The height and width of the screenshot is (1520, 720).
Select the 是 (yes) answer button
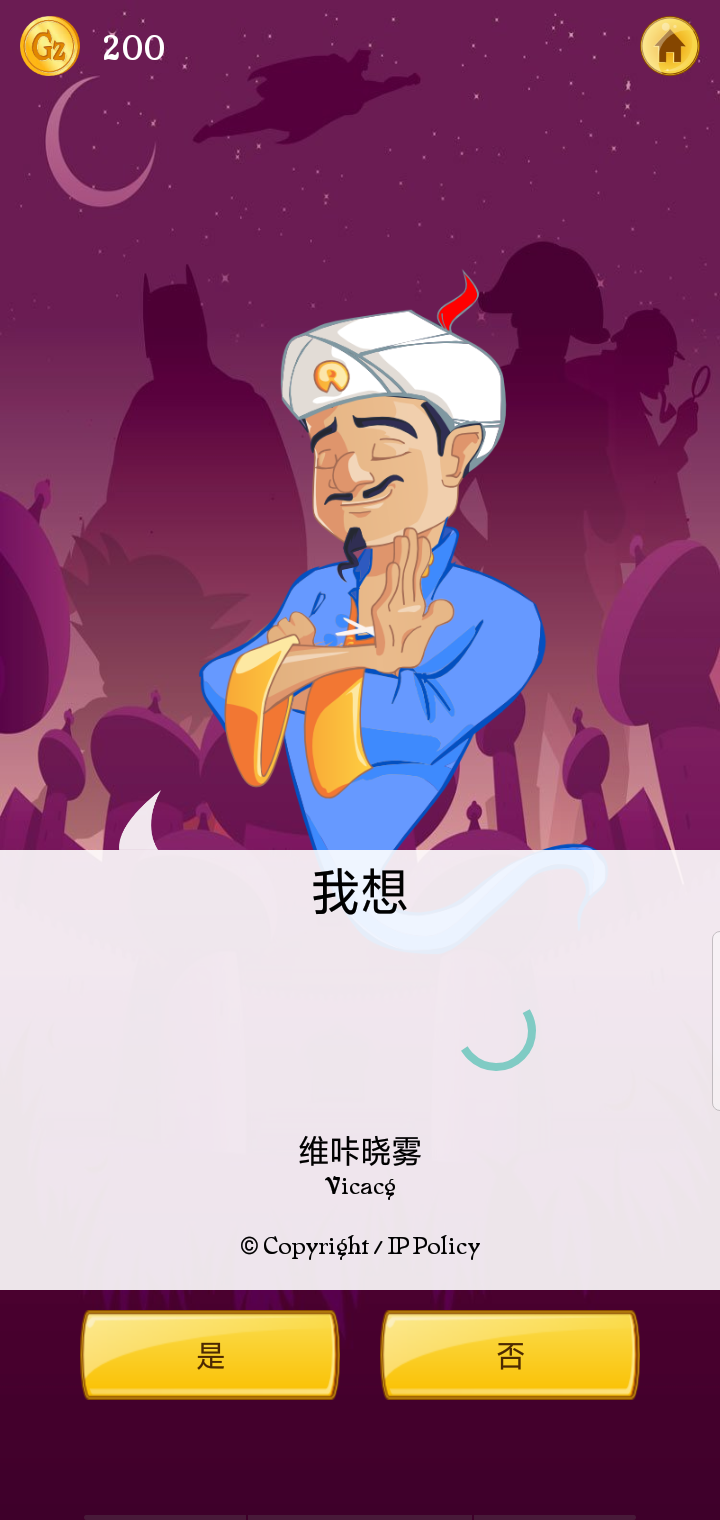coord(208,1355)
